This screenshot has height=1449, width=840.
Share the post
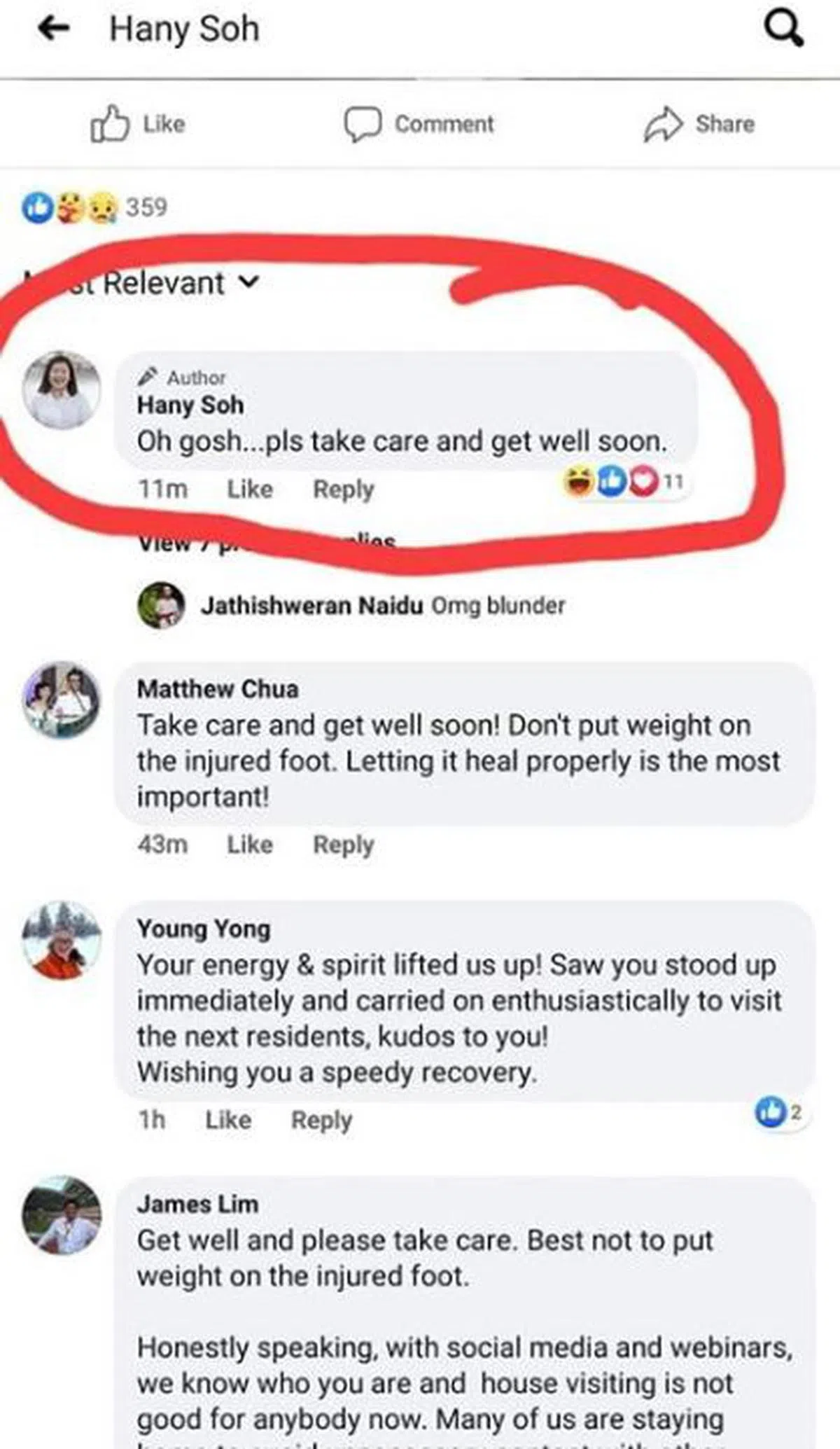click(x=699, y=124)
